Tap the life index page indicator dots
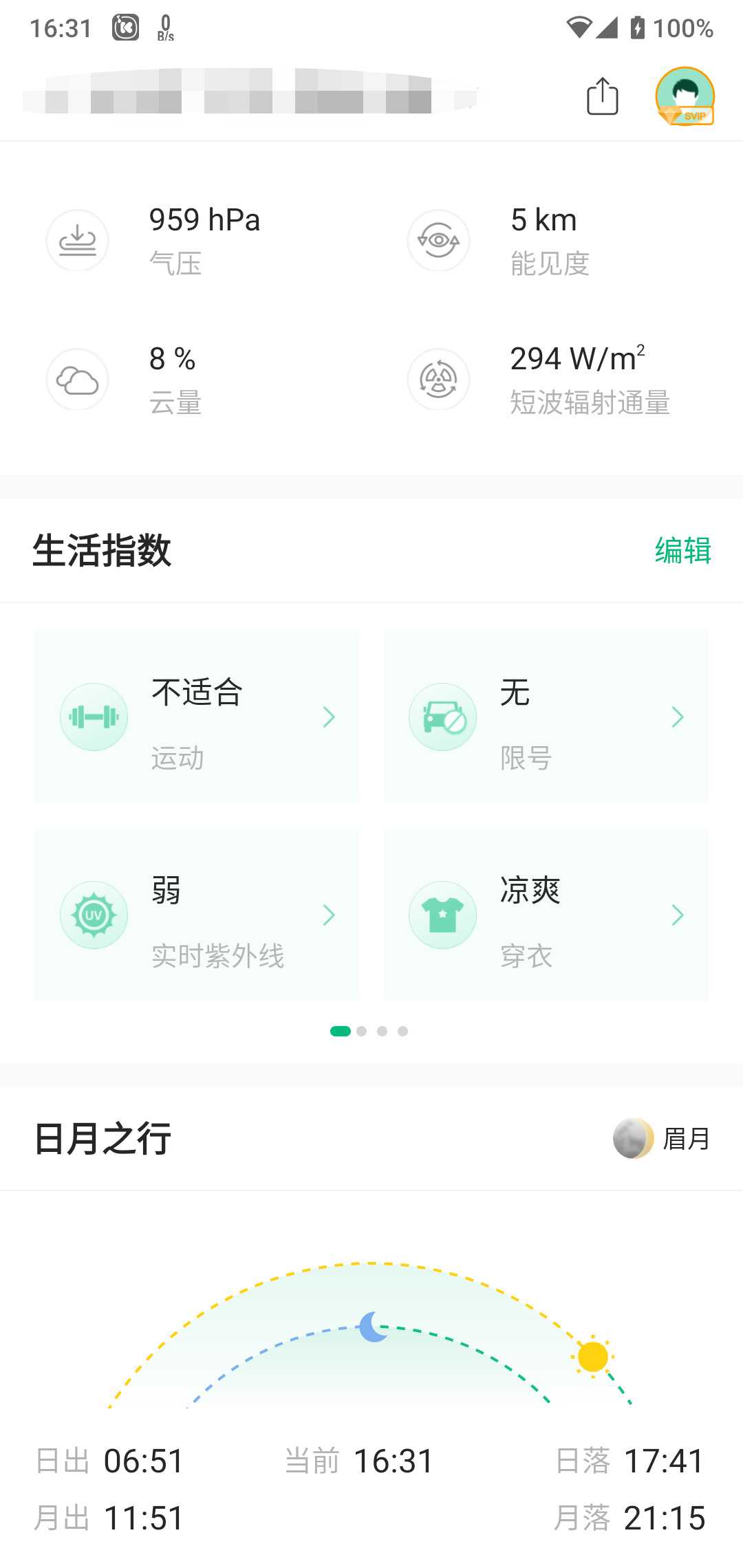This screenshot has height=1568, width=743. [x=369, y=1031]
